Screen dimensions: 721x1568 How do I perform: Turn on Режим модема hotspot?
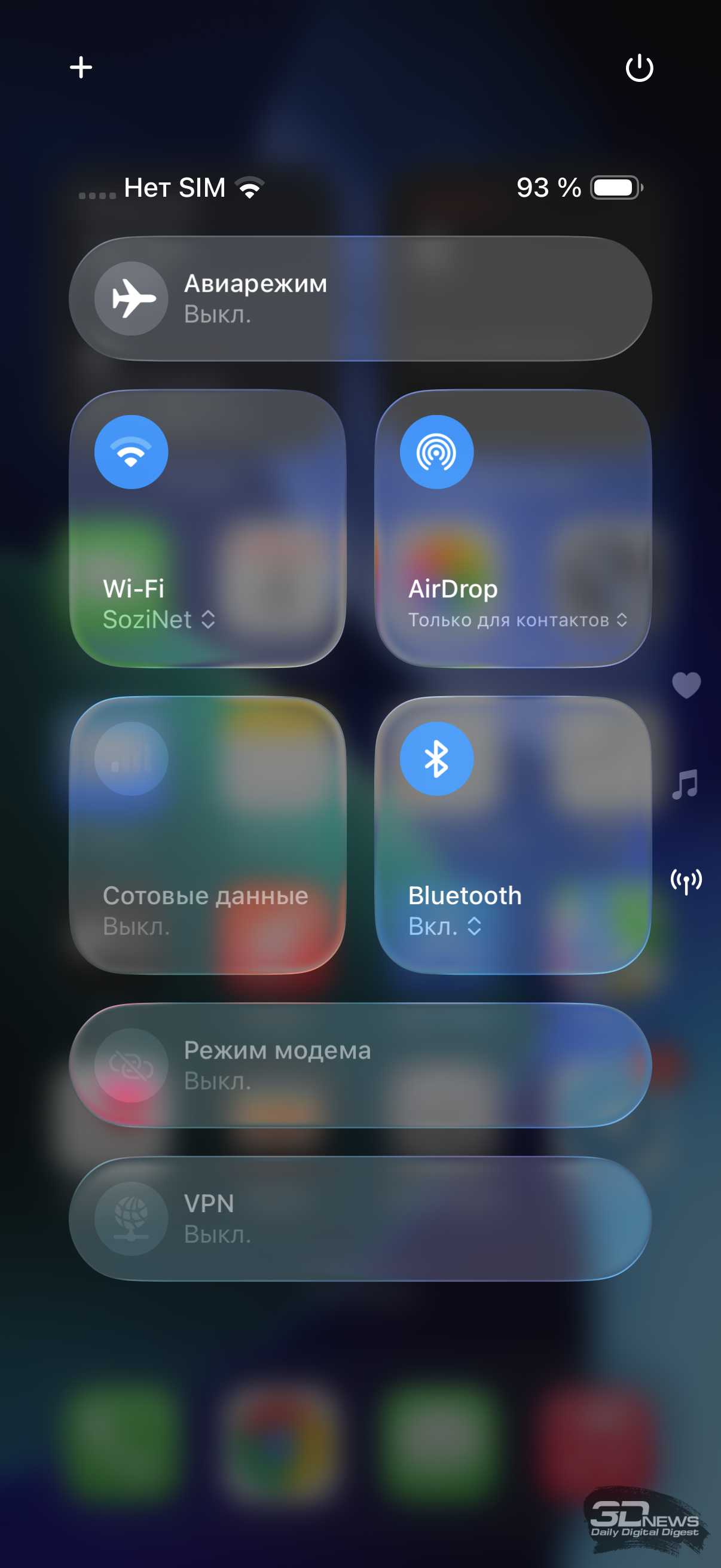pyautogui.click(x=132, y=1065)
